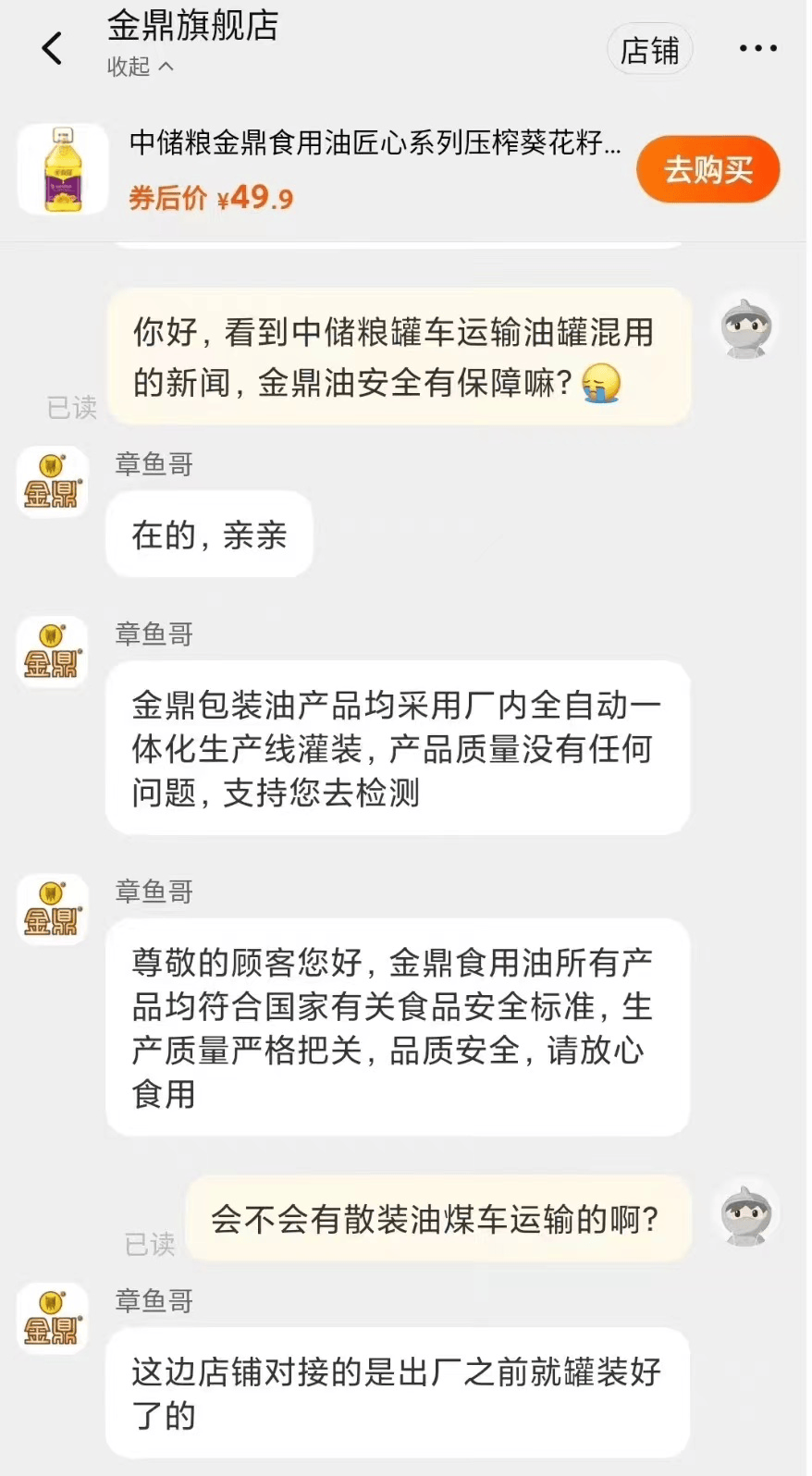The height and width of the screenshot is (1476, 812).
Task: Open the three-dot overflow menu
Action: coord(757,48)
